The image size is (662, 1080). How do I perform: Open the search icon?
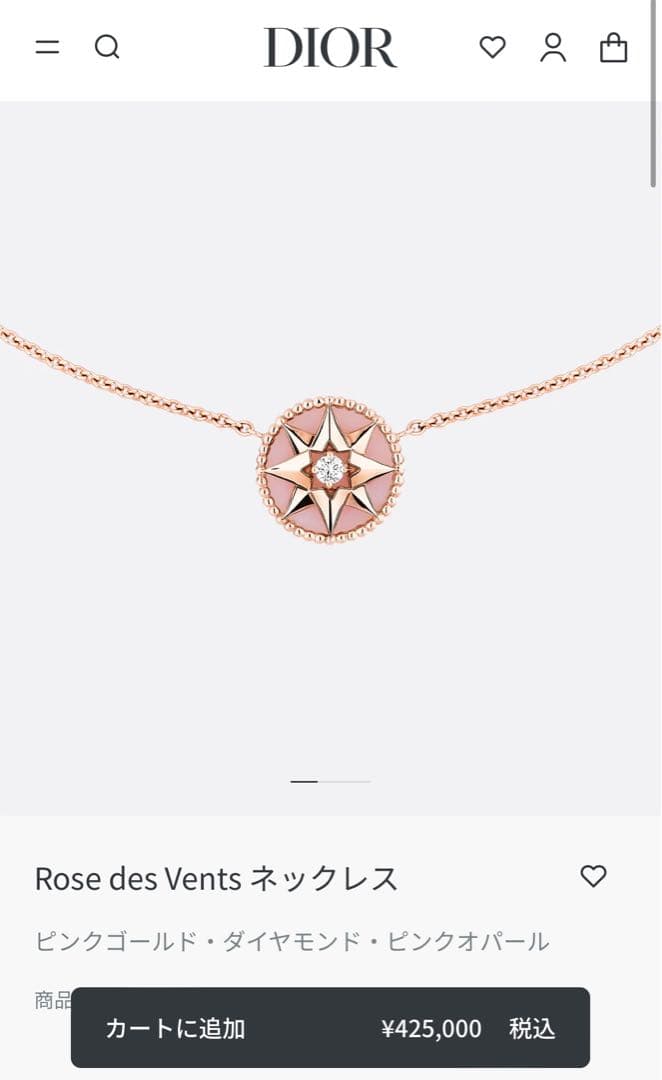[107, 47]
